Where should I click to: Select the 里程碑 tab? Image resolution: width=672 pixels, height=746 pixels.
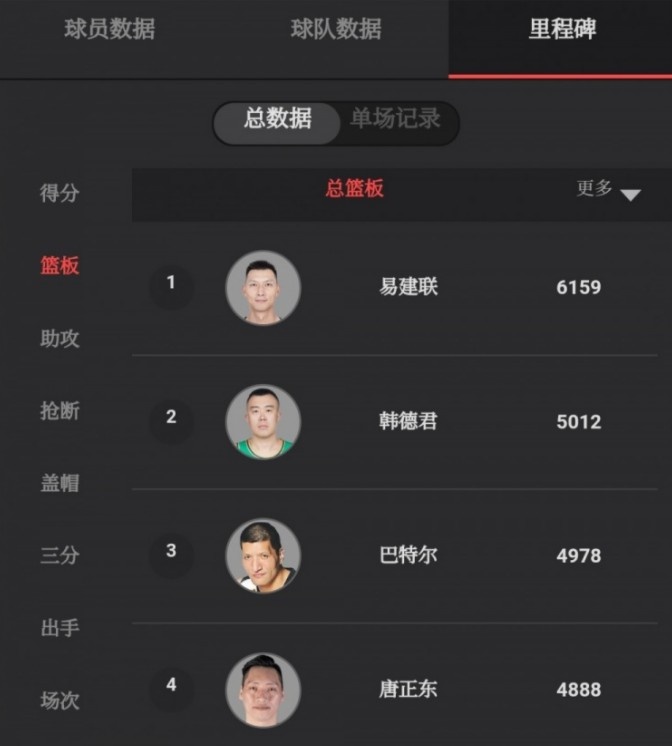pyautogui.click(x=562, y=29)
